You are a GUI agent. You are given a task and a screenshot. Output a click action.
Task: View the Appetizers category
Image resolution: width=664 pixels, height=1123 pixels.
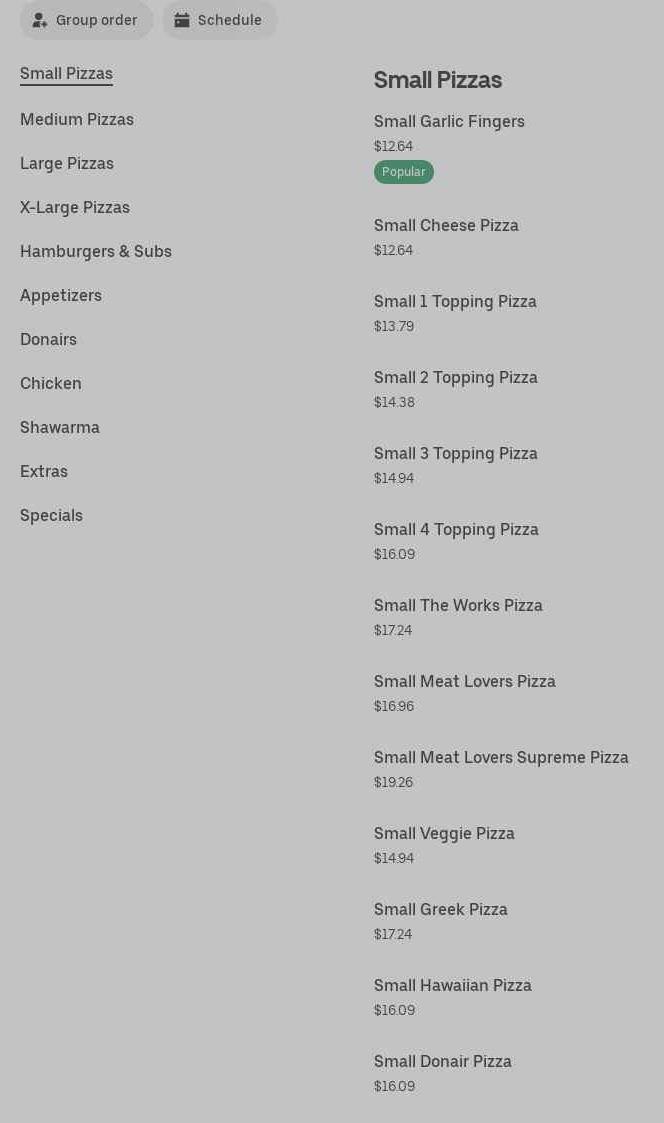click(x=61, y=295)
